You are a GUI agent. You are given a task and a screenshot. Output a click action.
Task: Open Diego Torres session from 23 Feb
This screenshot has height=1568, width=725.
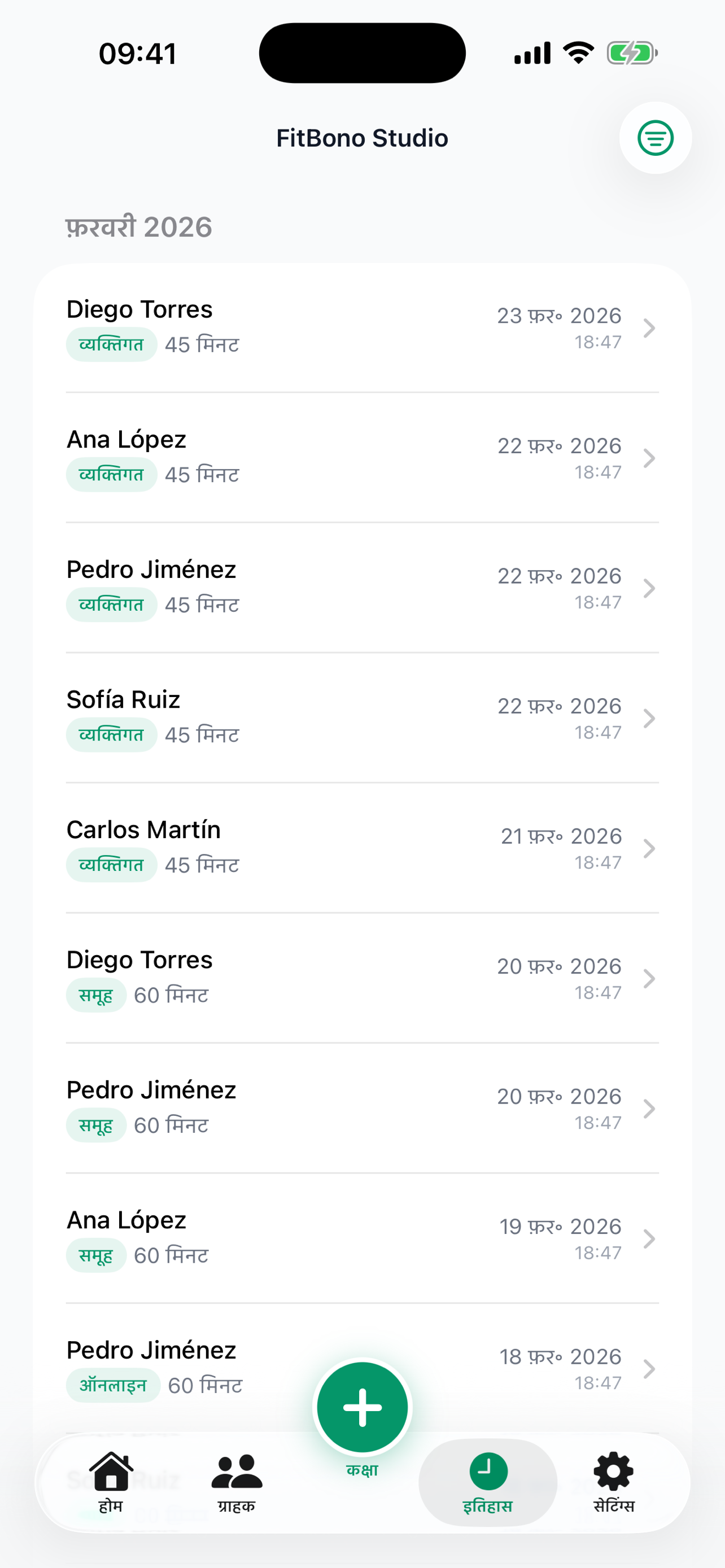click(361, 328)
